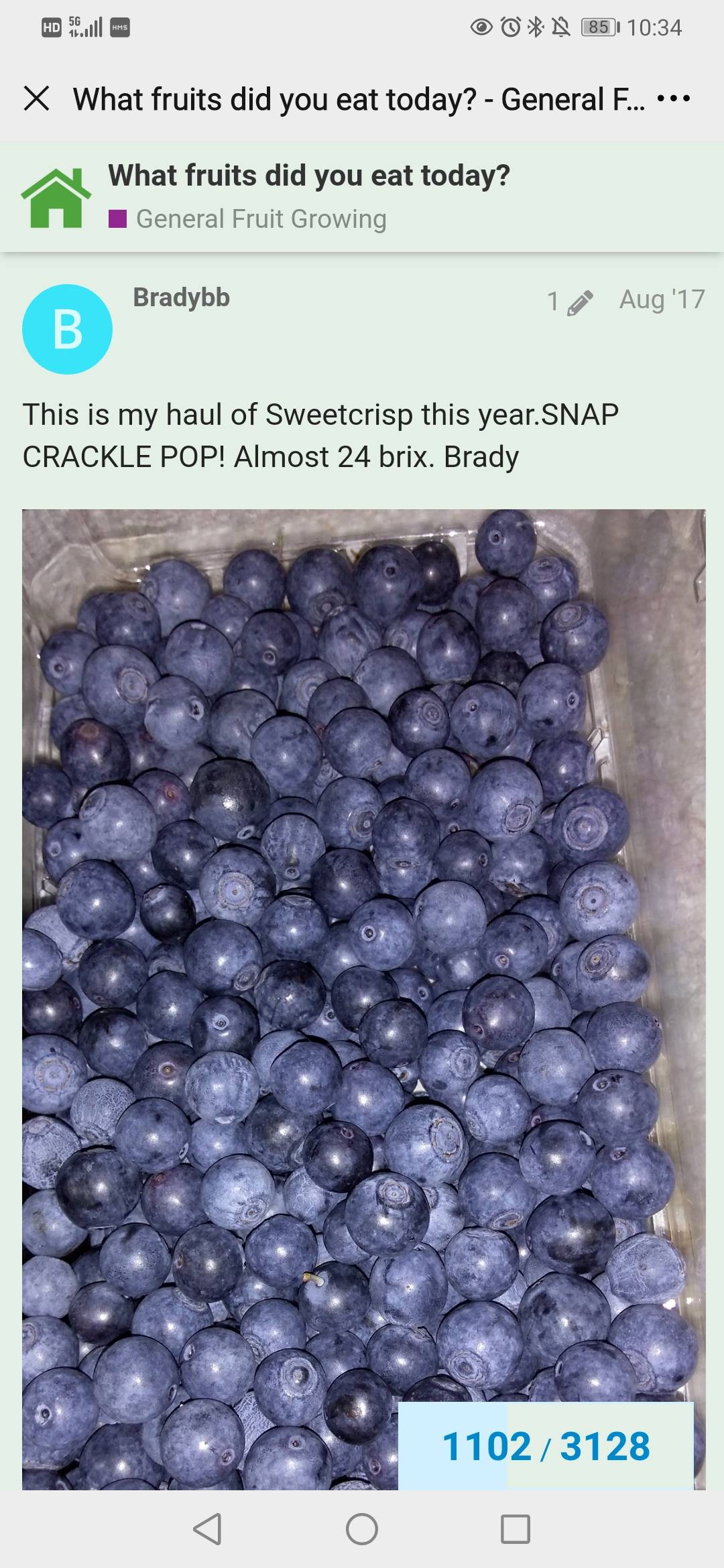Viewport: 724px width, 1568px height.
Task: Open the Aug '17 post date link
Action: [x=662, y=300]
